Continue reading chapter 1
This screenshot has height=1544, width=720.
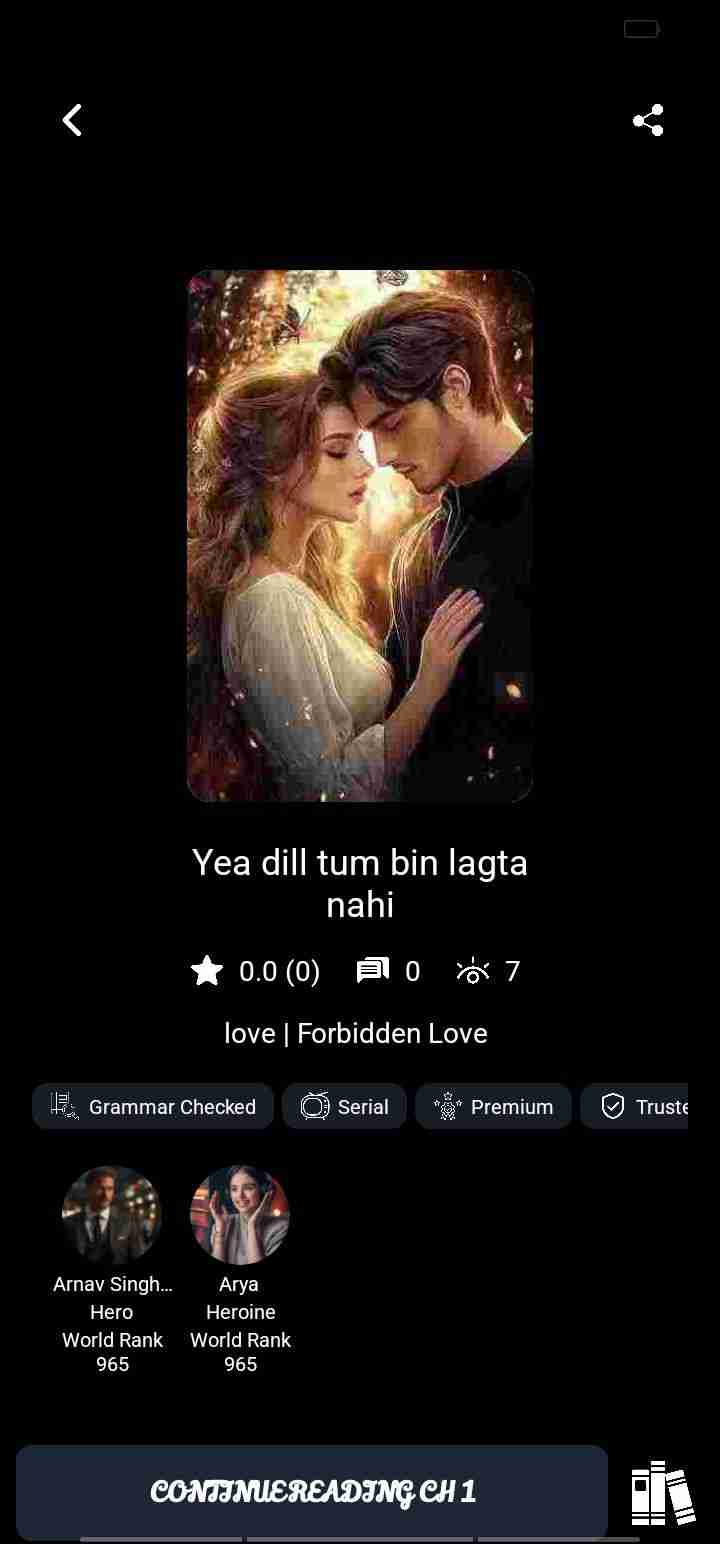312,1492
